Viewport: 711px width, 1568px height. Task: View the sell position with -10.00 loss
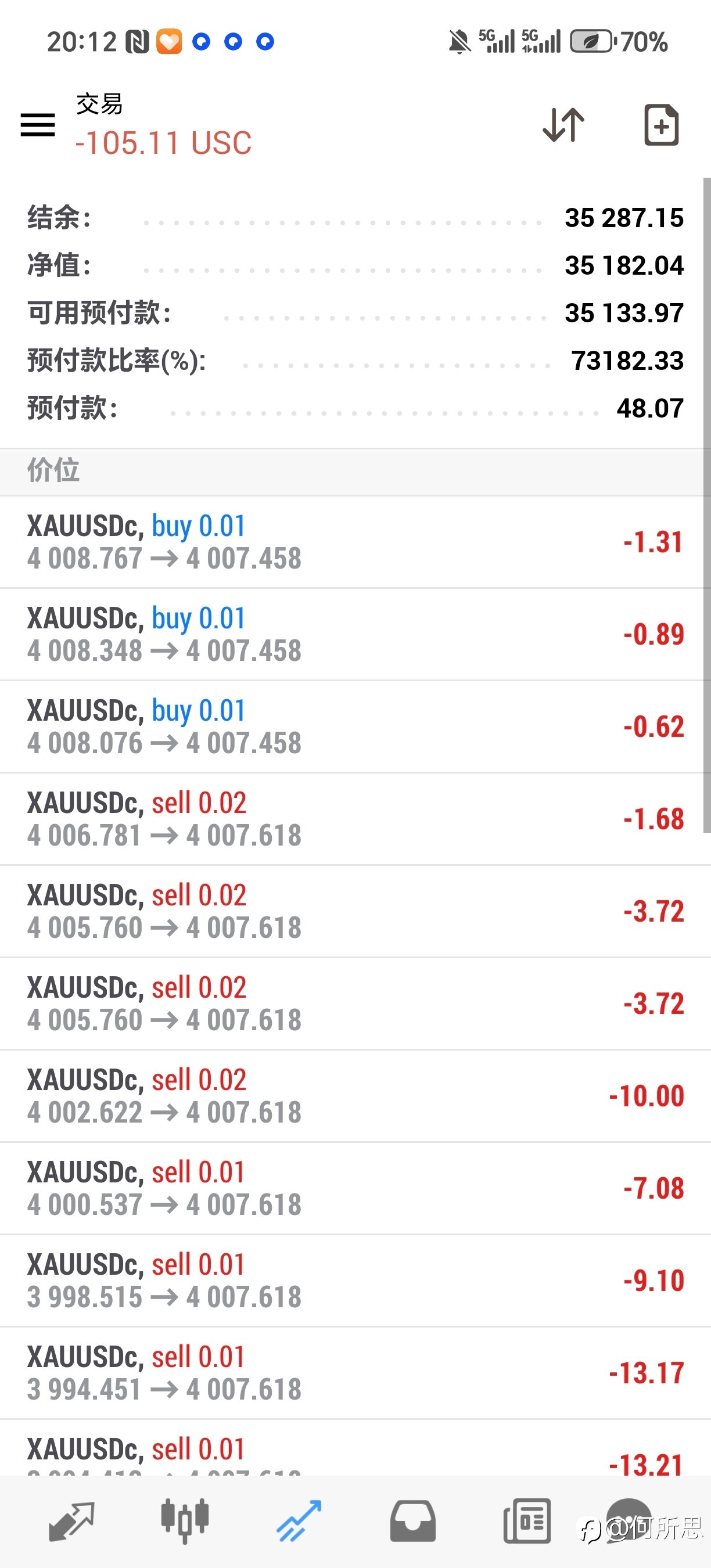pos(355,1096)
